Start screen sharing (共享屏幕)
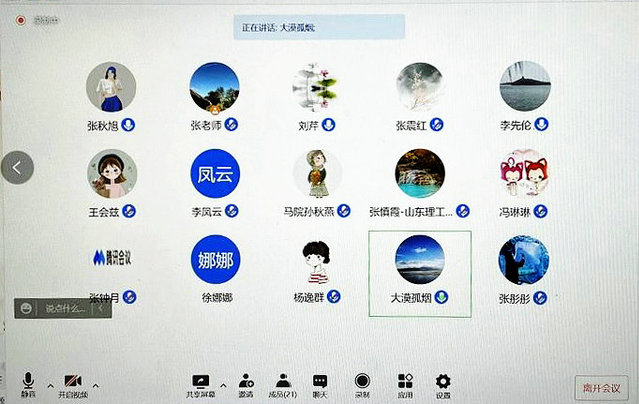The width and height of the screenshot is (639, 404). click(201, 384)
